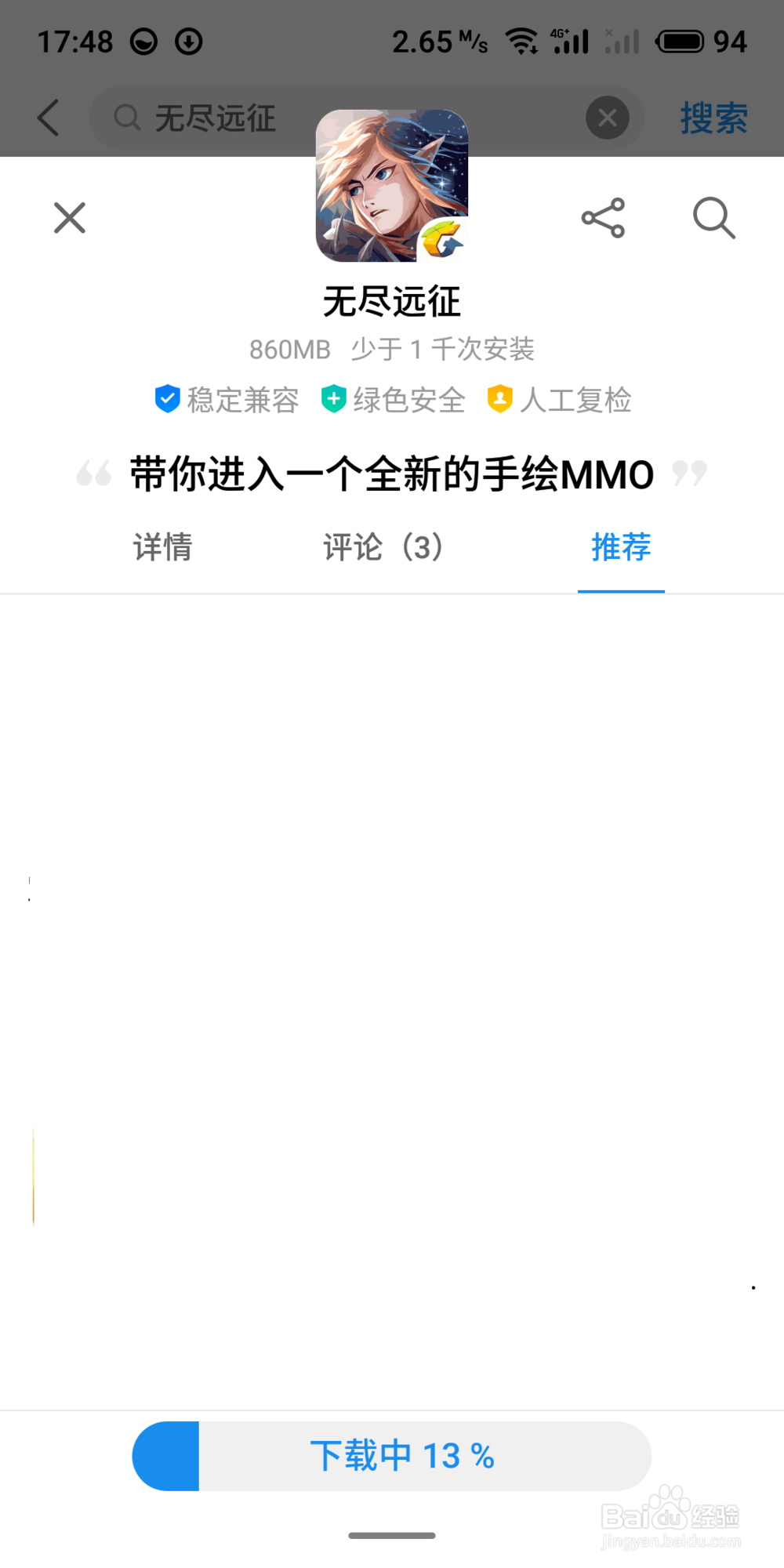Tap the 人工复检 yellow badge
Image resolution: width=784 pixels, height=1568 pixels.
pos(560,400)
